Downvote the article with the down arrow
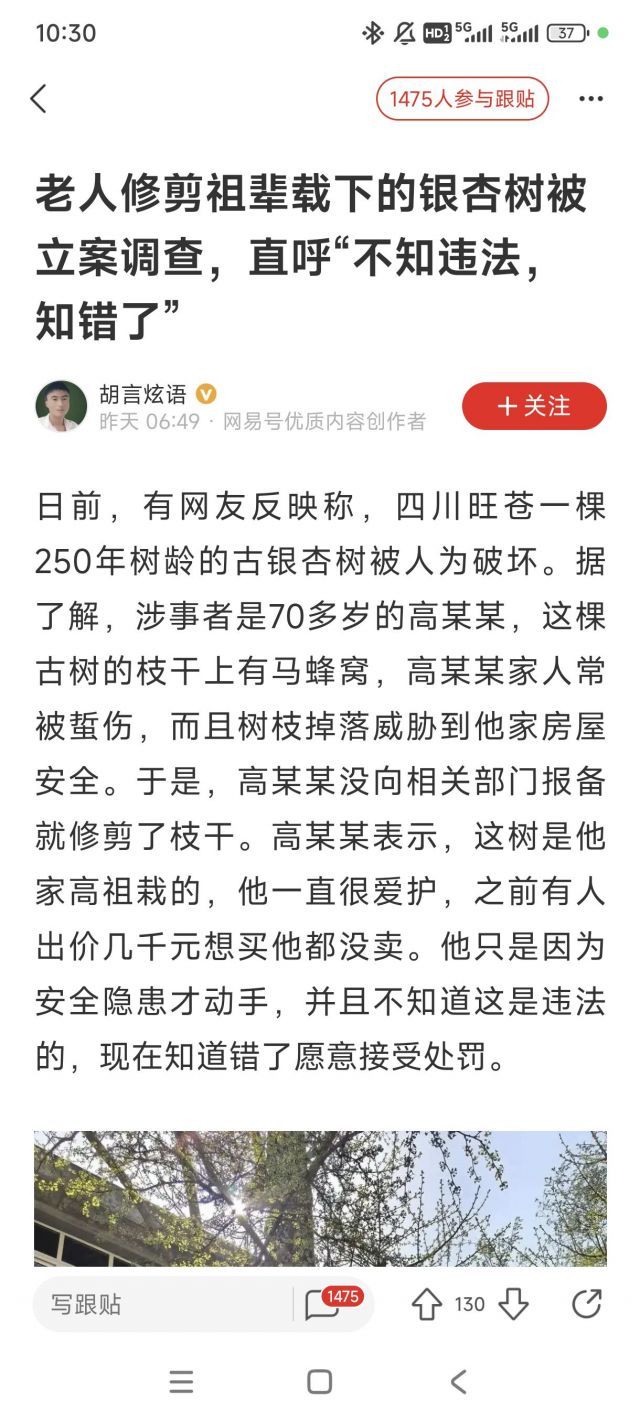 pos(513,1304)
